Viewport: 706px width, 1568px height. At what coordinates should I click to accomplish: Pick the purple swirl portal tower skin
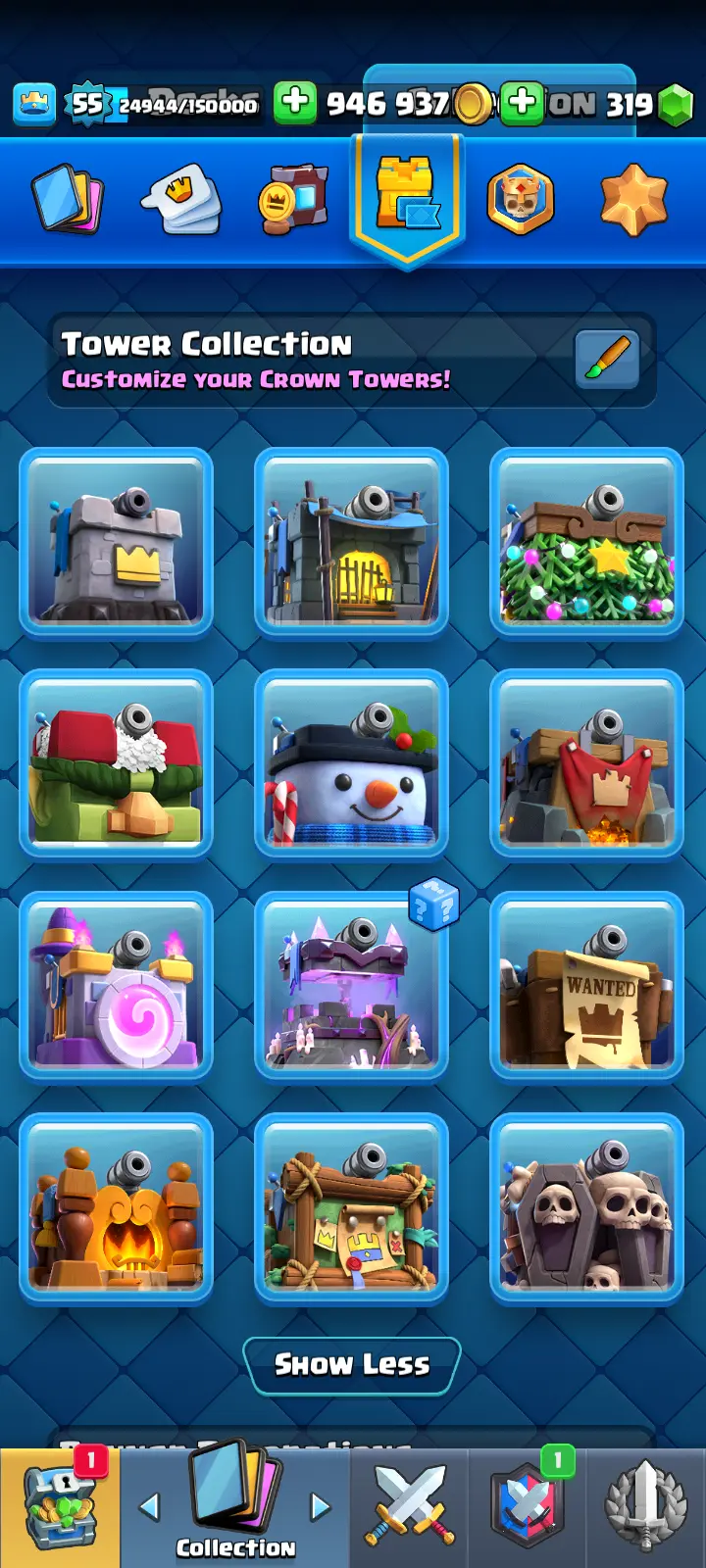point(116,985)
